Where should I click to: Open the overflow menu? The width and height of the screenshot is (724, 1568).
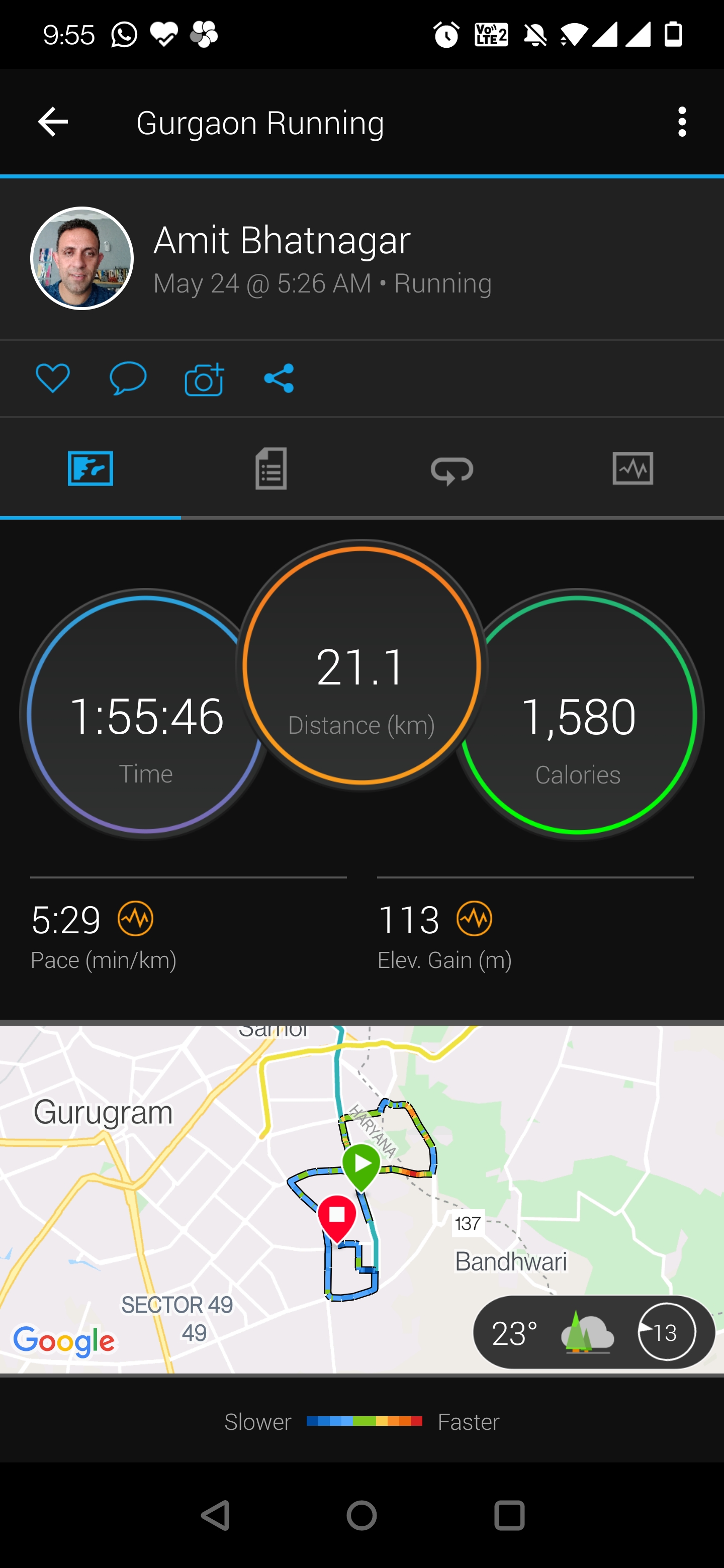[x=681, y=122]
